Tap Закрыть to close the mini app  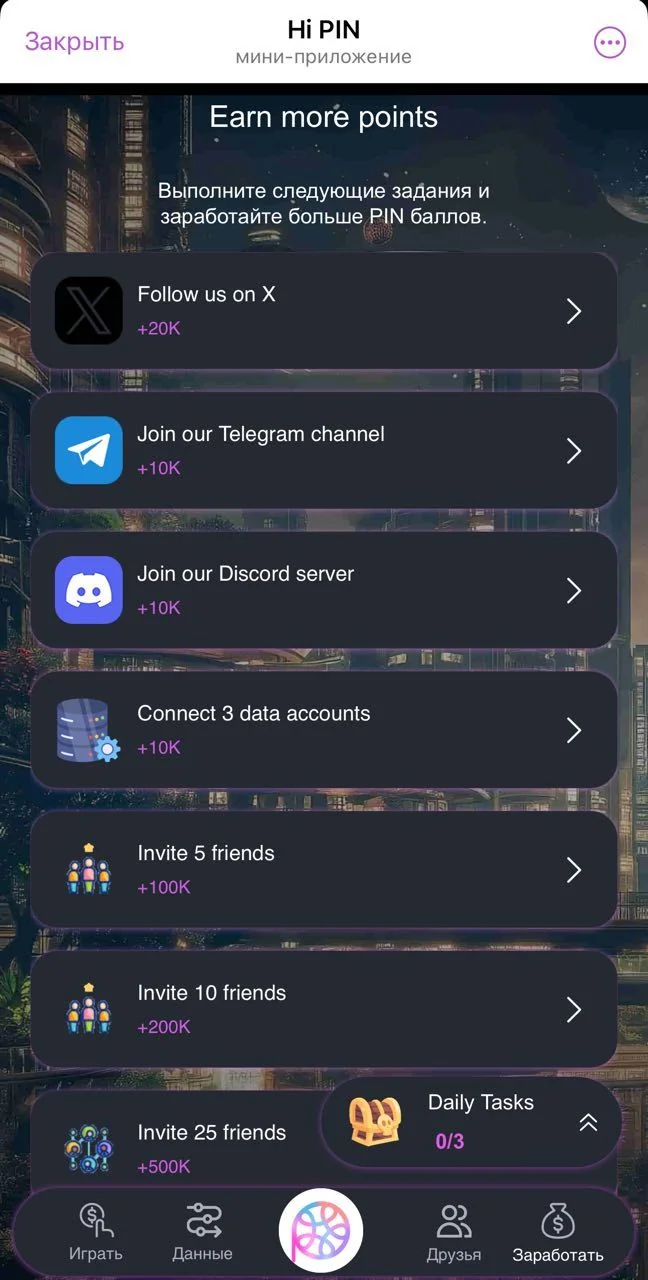click(74, 42)
